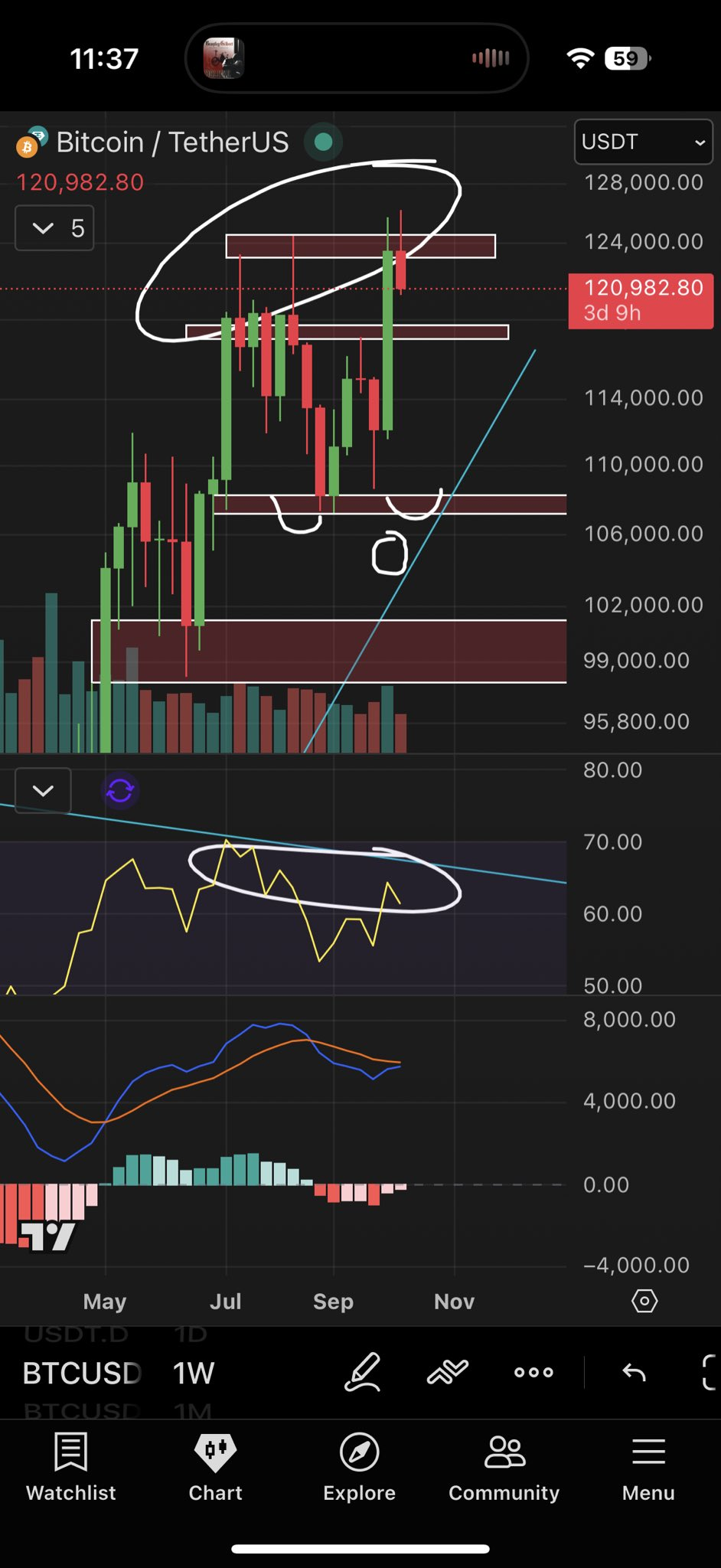Viewport: 721px width, 1568px height.
Task: Tap the Bitcoin / TetherUS symbol title
Action: (172, 142)
